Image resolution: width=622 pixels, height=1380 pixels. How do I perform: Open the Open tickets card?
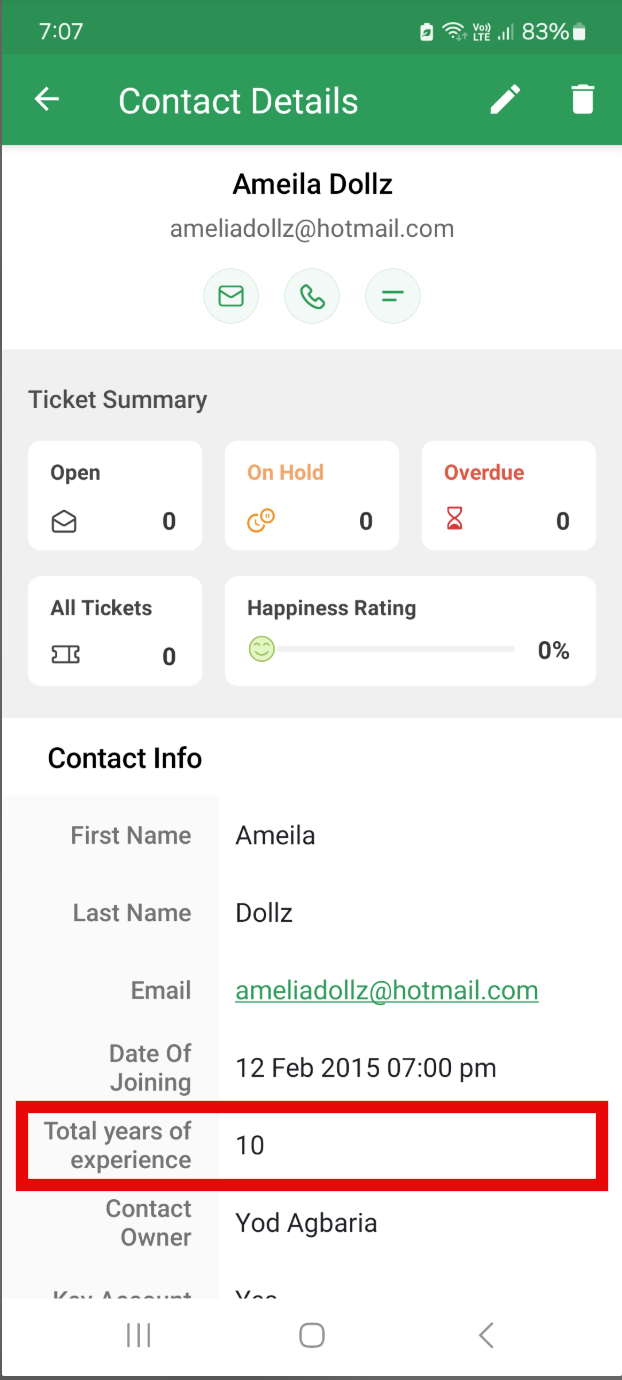click(115, 496)
